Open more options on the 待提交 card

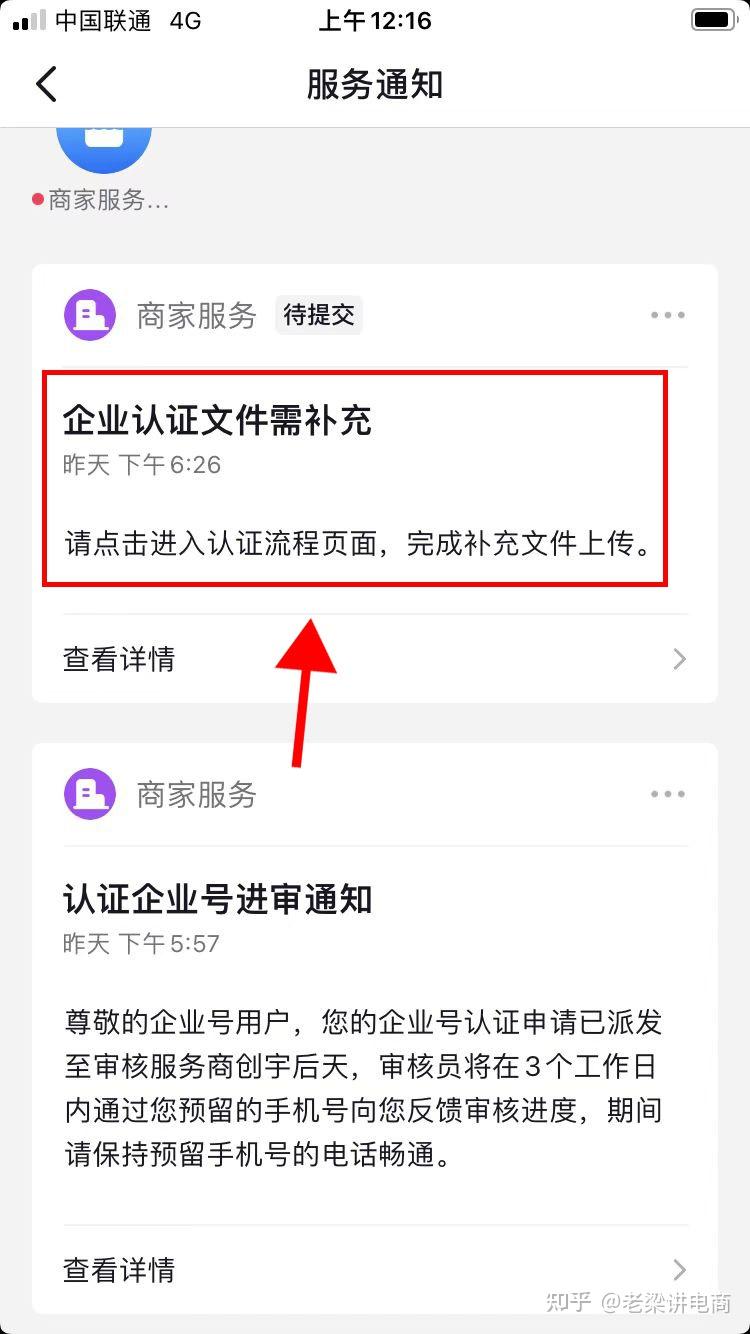point(667,315)
